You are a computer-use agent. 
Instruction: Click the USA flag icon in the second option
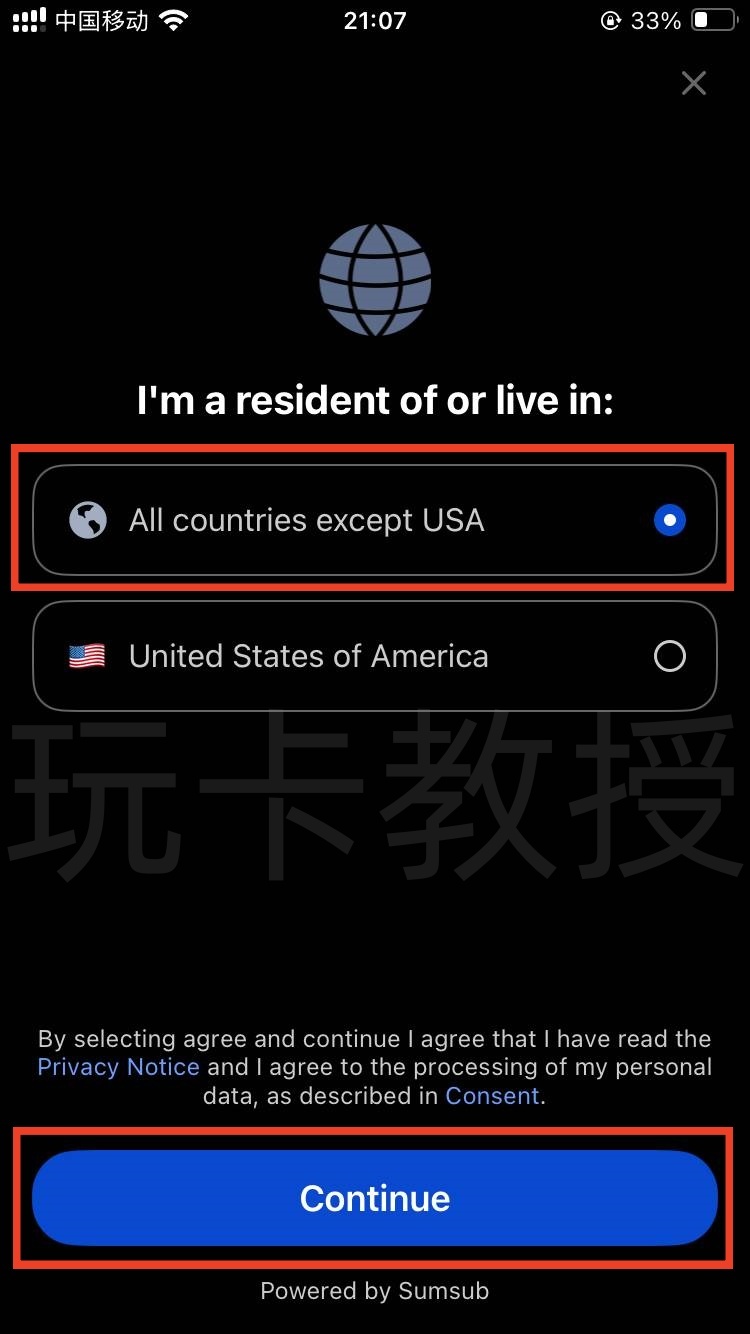point(87,656)
